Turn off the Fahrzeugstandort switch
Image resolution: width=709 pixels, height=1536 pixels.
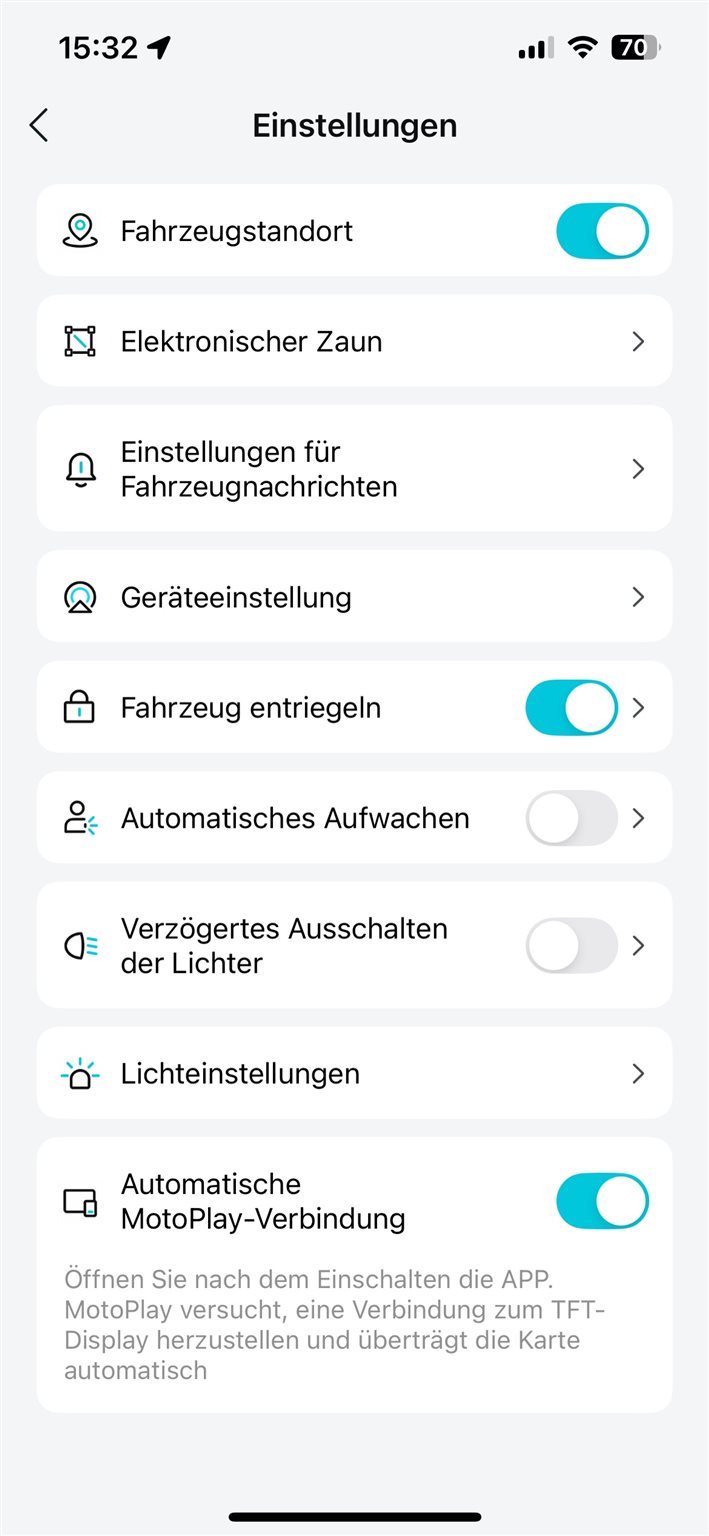click(602, 231)
